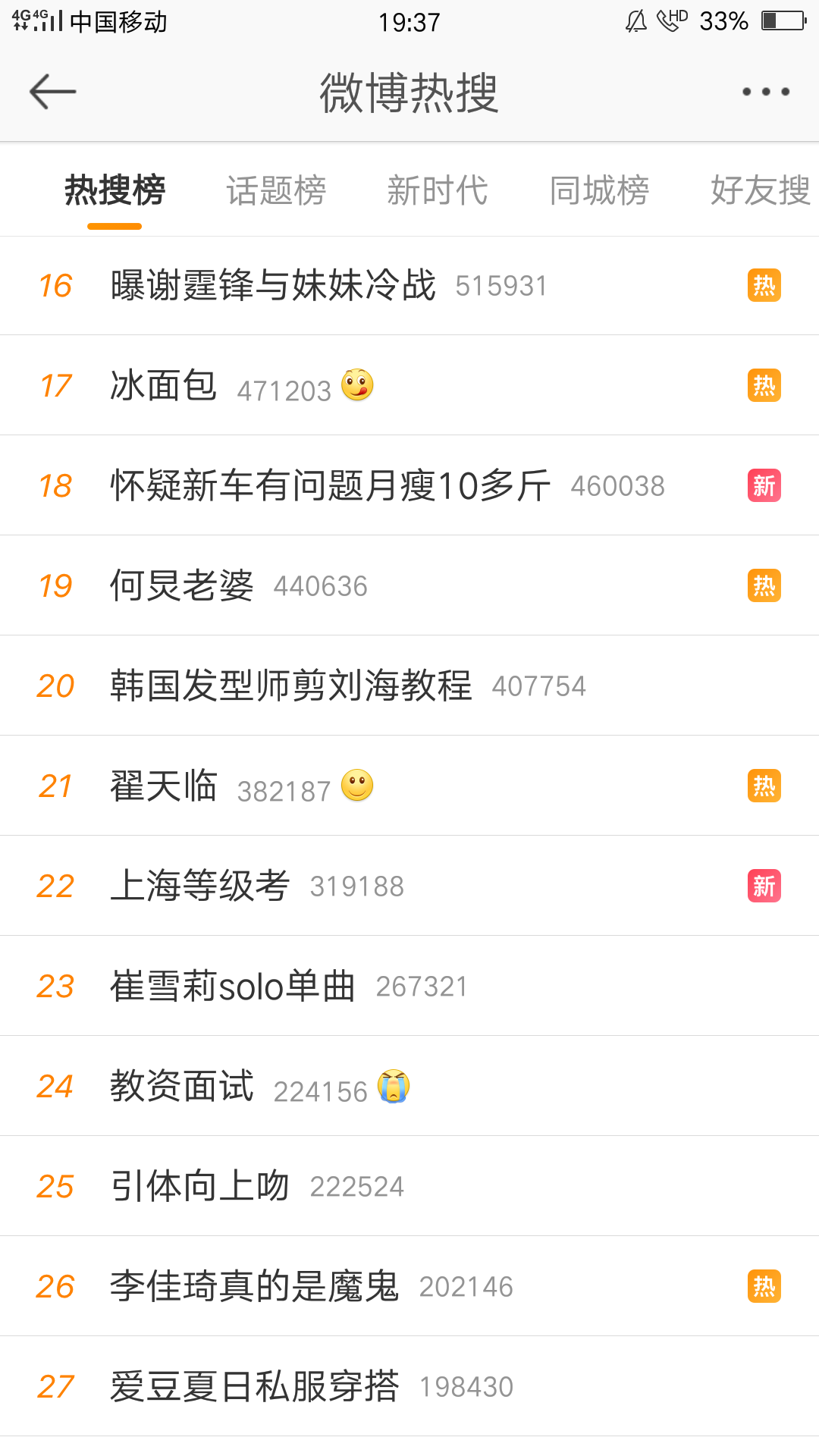Image resolution: width=819 pixels, height=1456 pixels.
Task: Switch to the 新时代 tab
Action: [x=438, y=190]
